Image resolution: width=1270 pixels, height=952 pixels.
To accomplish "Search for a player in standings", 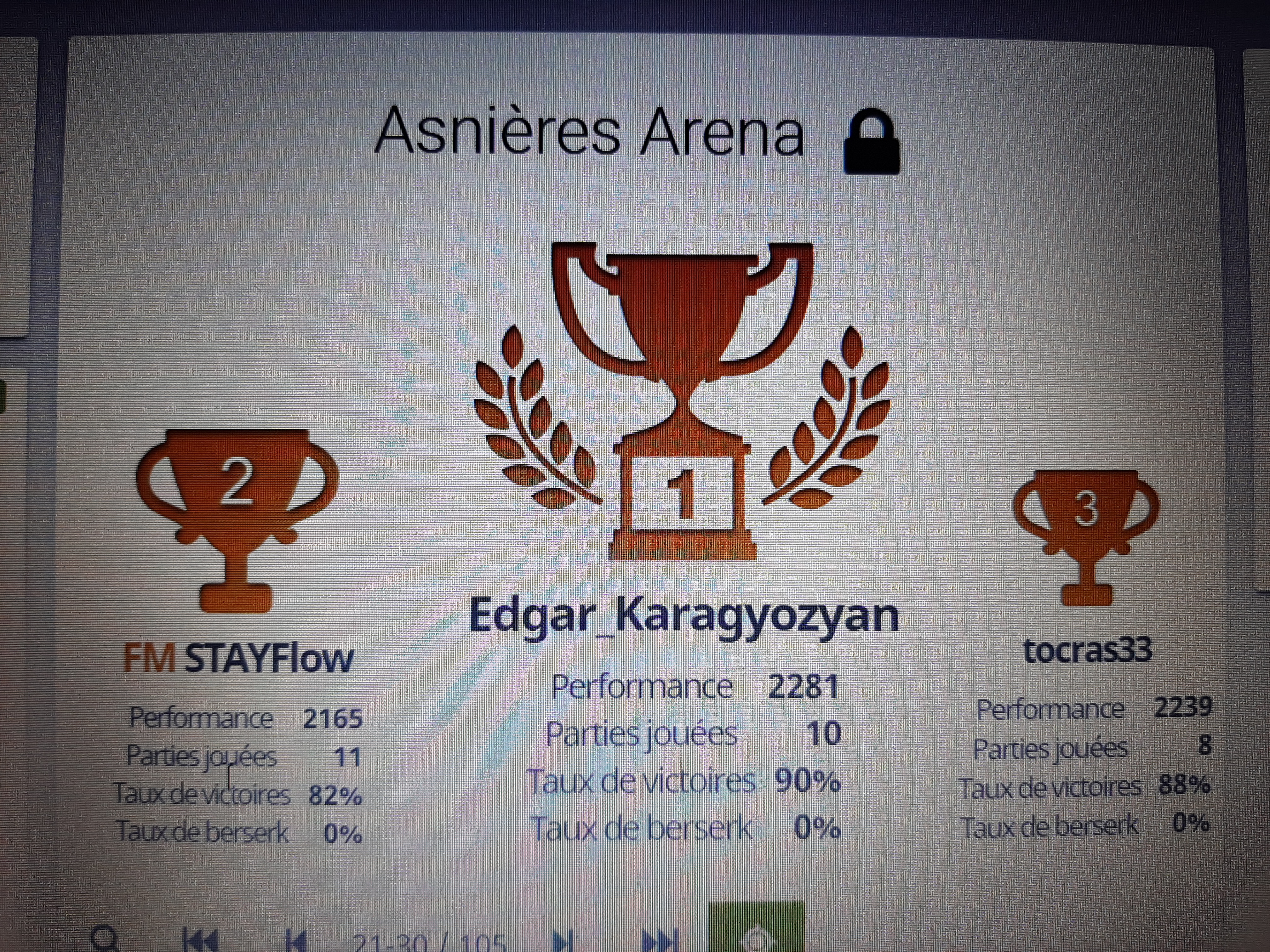I will tap(105, 941).
